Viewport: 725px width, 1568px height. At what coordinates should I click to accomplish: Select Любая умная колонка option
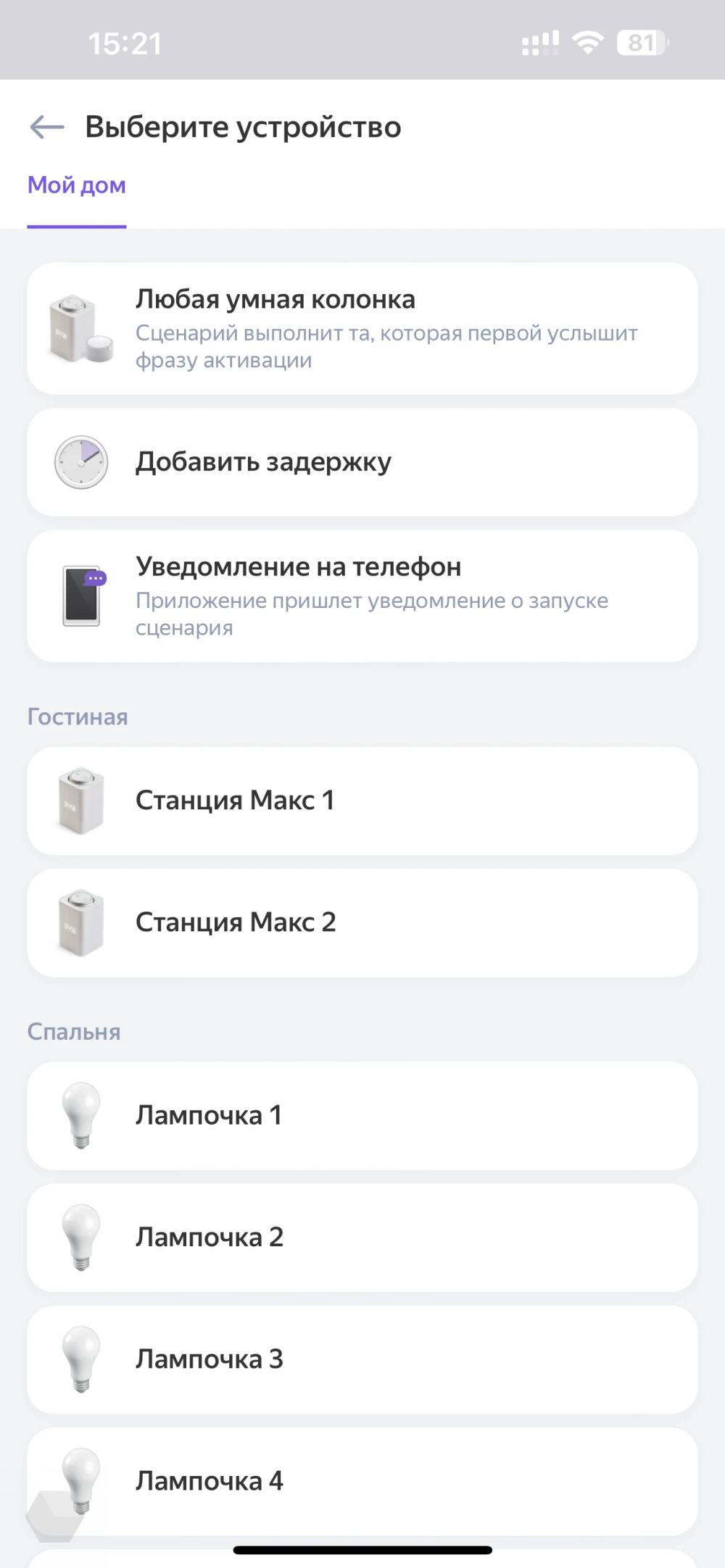tap(362, 328)
